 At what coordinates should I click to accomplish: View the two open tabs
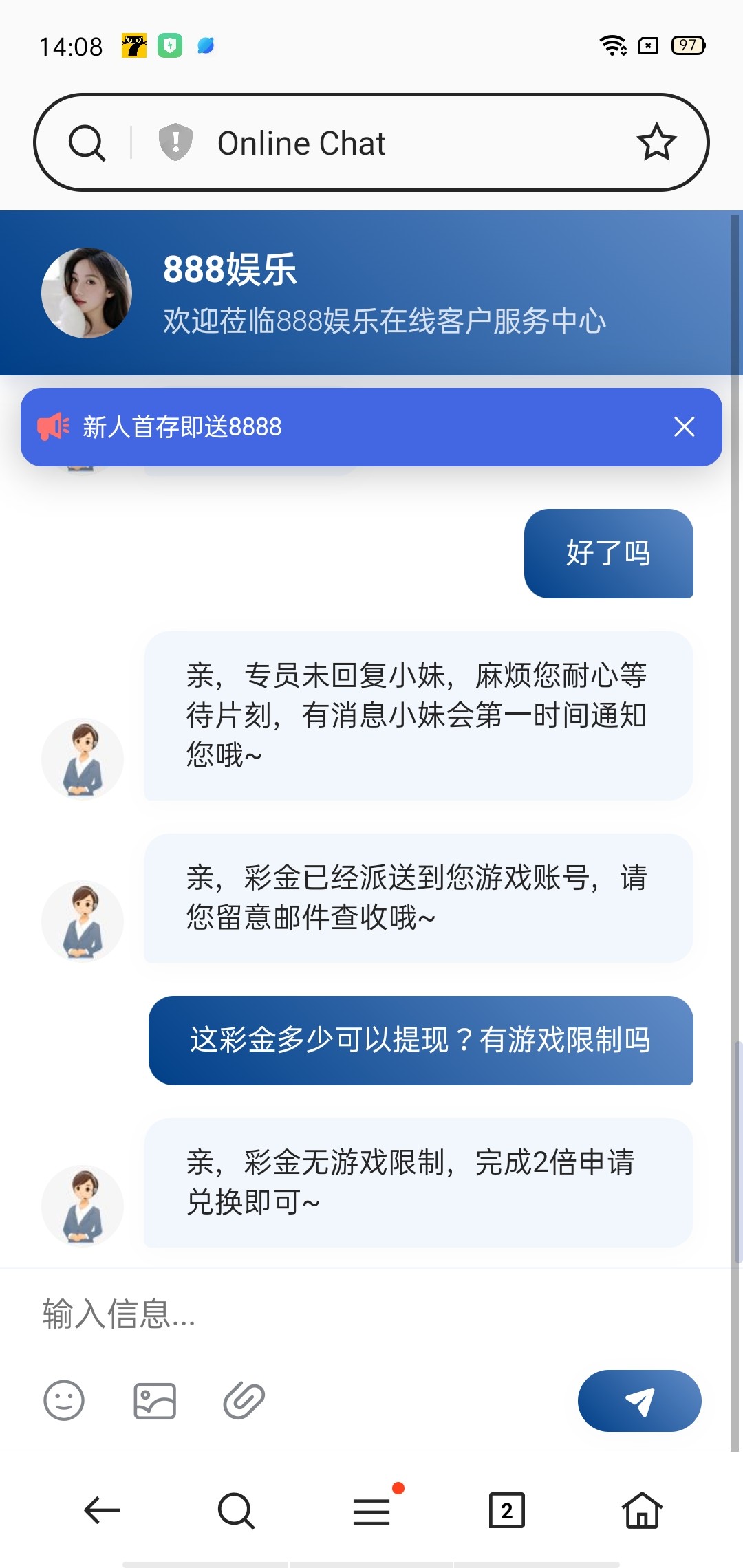coord(507,1510)
